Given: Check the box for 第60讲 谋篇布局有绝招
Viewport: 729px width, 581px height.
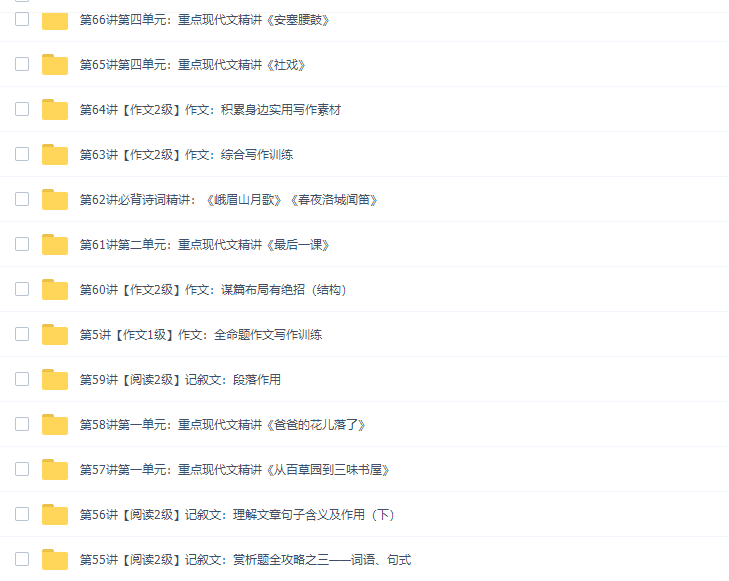Looking at the screenshot, I should tap(22, 289).
